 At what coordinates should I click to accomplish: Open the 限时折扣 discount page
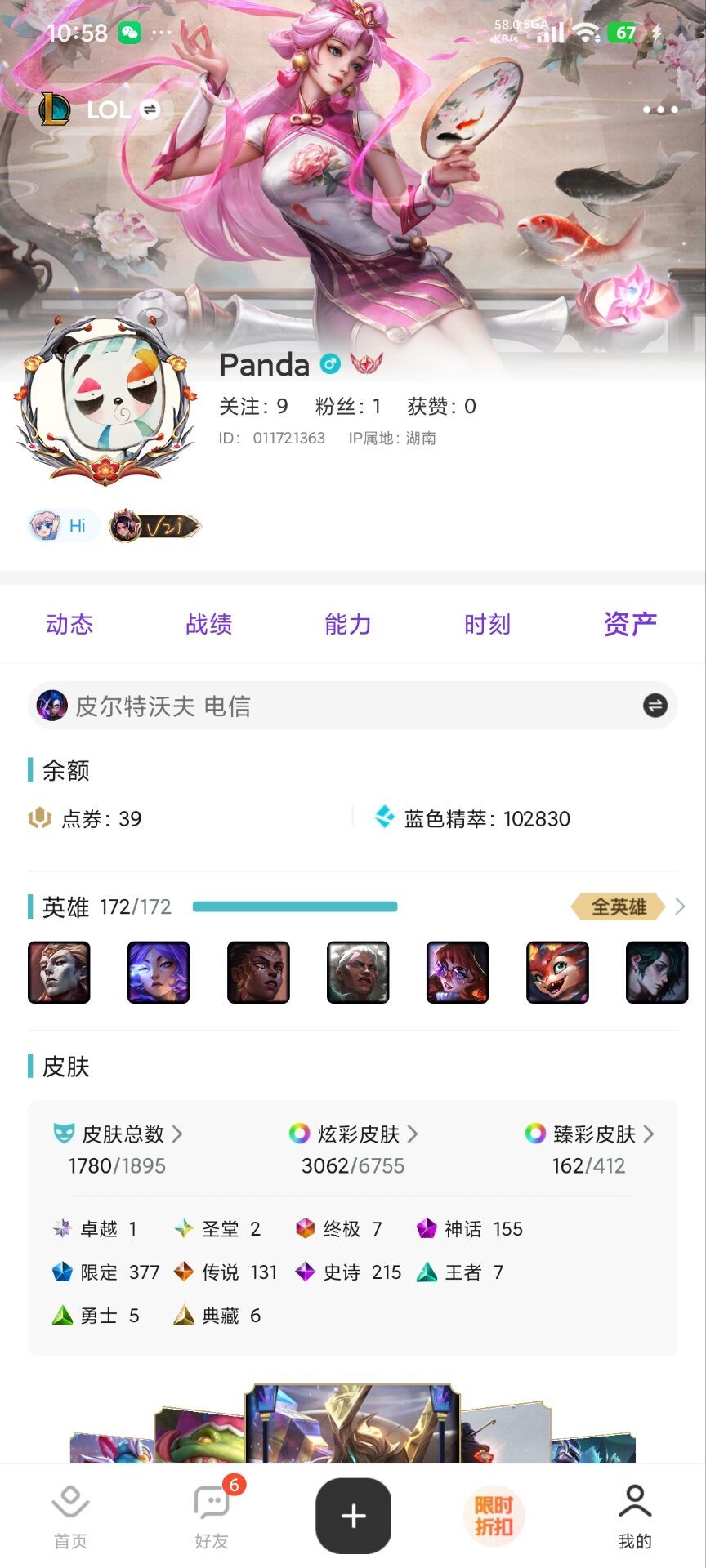click(x=494, y=1517)
